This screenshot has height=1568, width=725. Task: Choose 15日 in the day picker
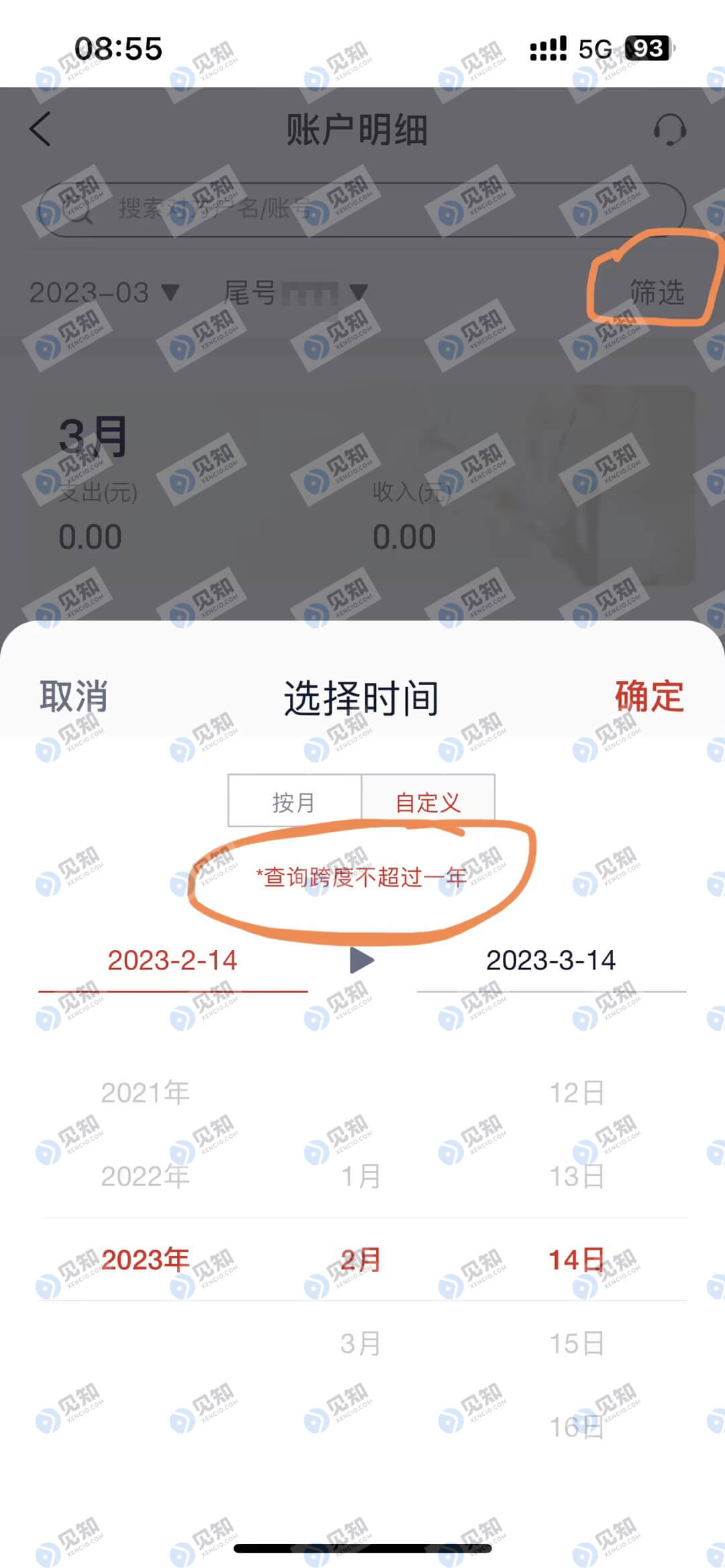coord(577,1343)
